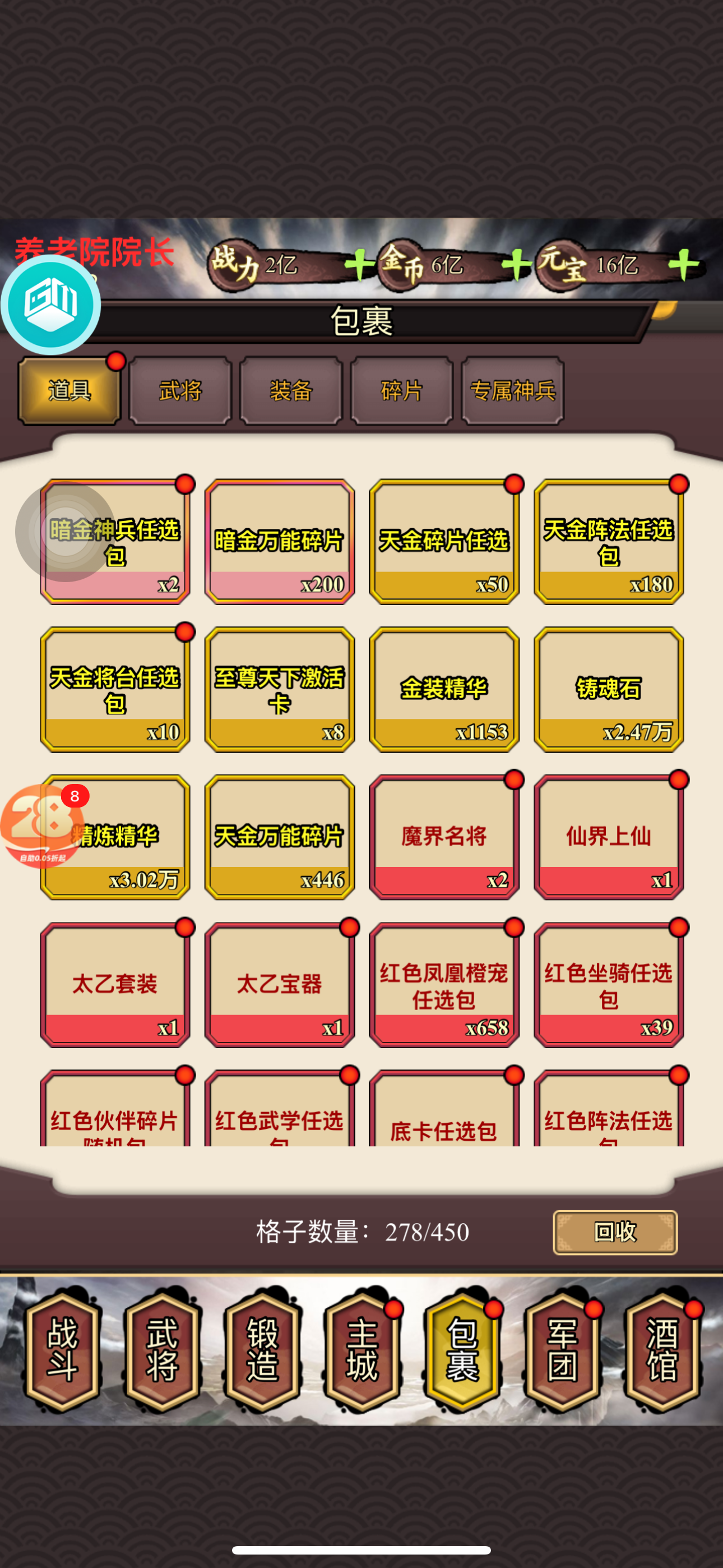Viewport: 723px width, 1568px height.
Task: Go to the 战斗 screen
Action: pos(62,1349)
